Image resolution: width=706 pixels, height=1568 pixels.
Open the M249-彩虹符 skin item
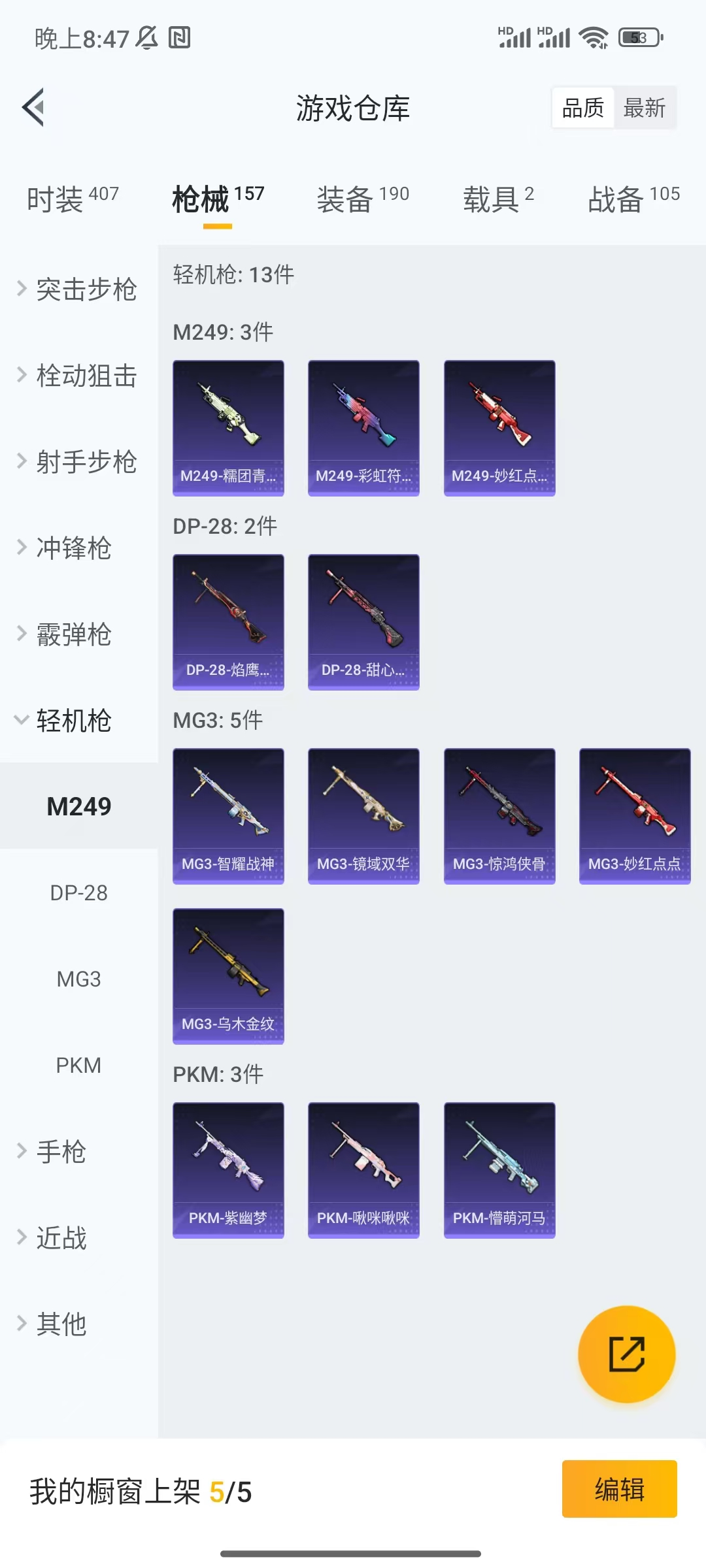coord(363,428)
